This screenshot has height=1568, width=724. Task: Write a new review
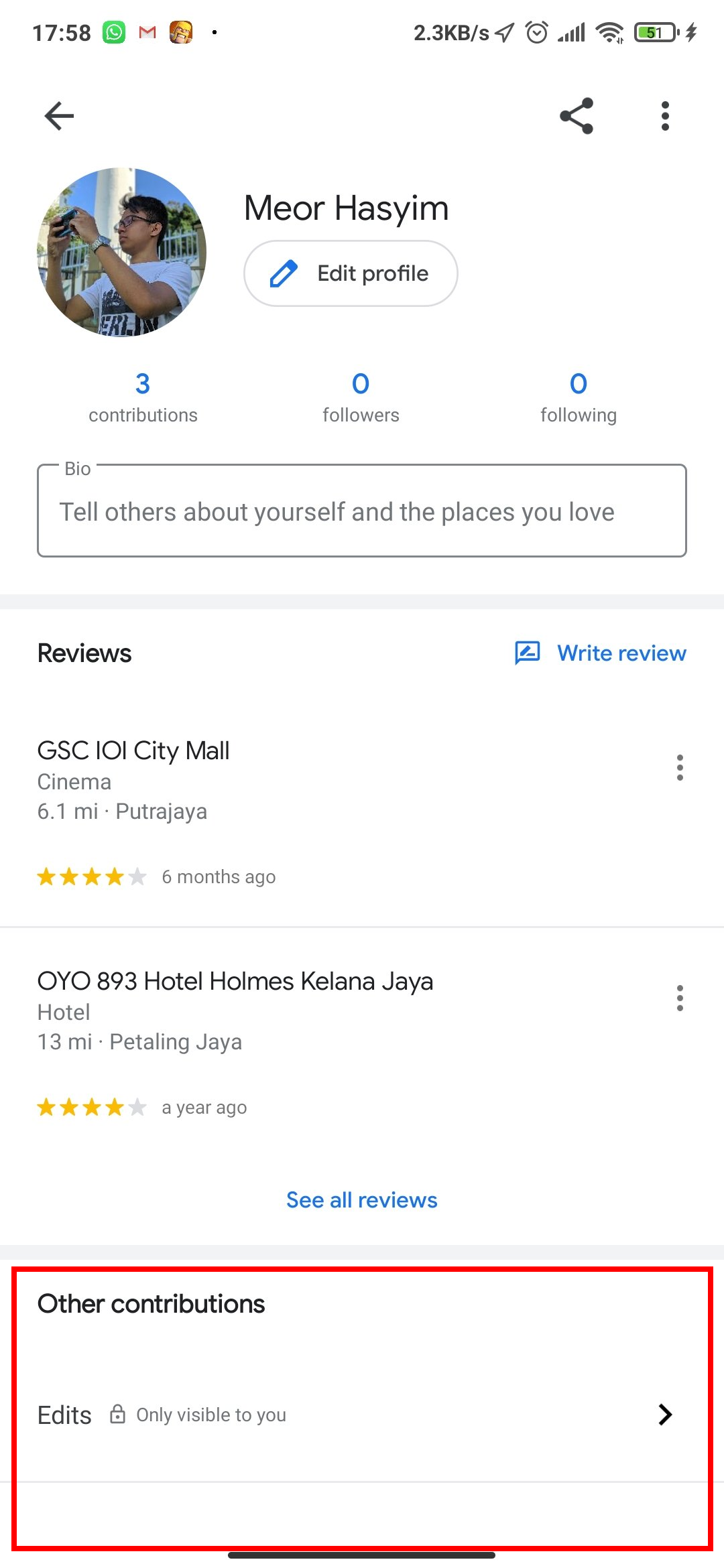tap(601, 653)
